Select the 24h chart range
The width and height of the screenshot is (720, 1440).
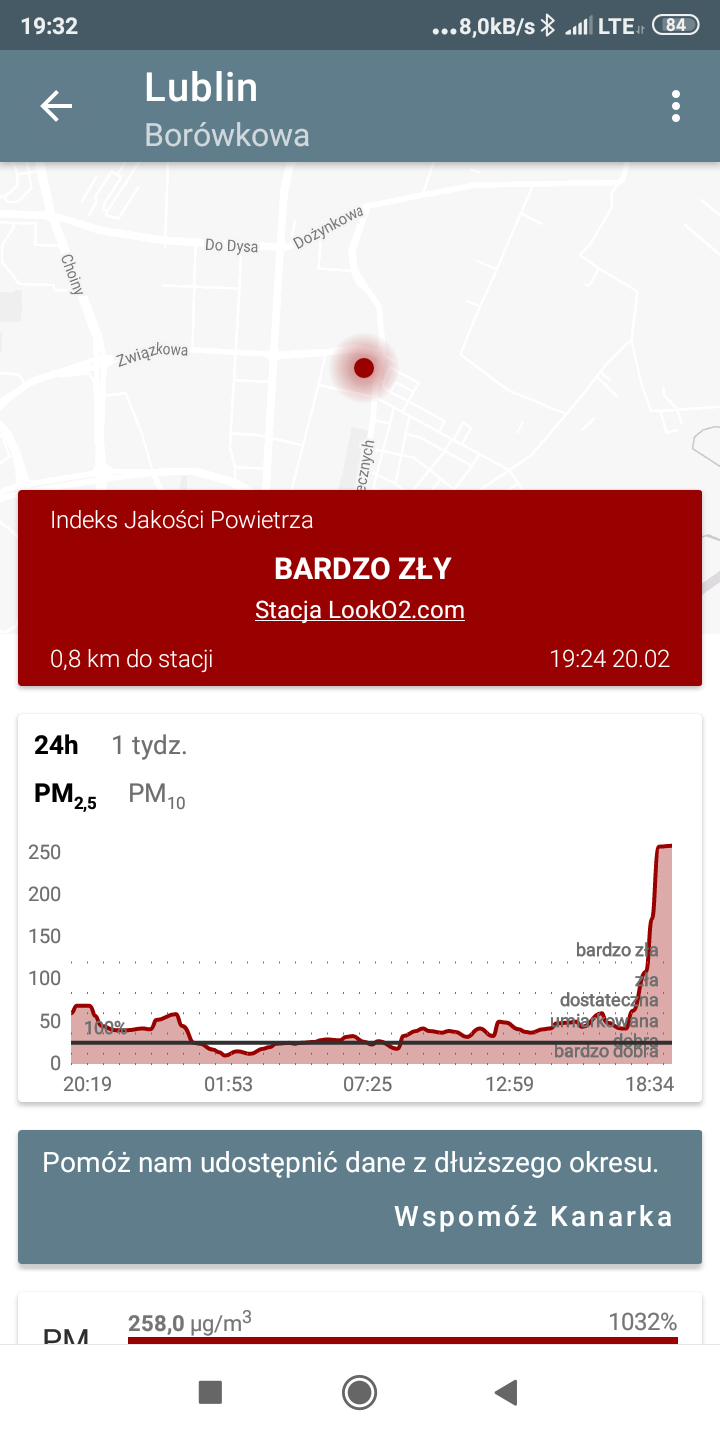(x=56, y=745)
